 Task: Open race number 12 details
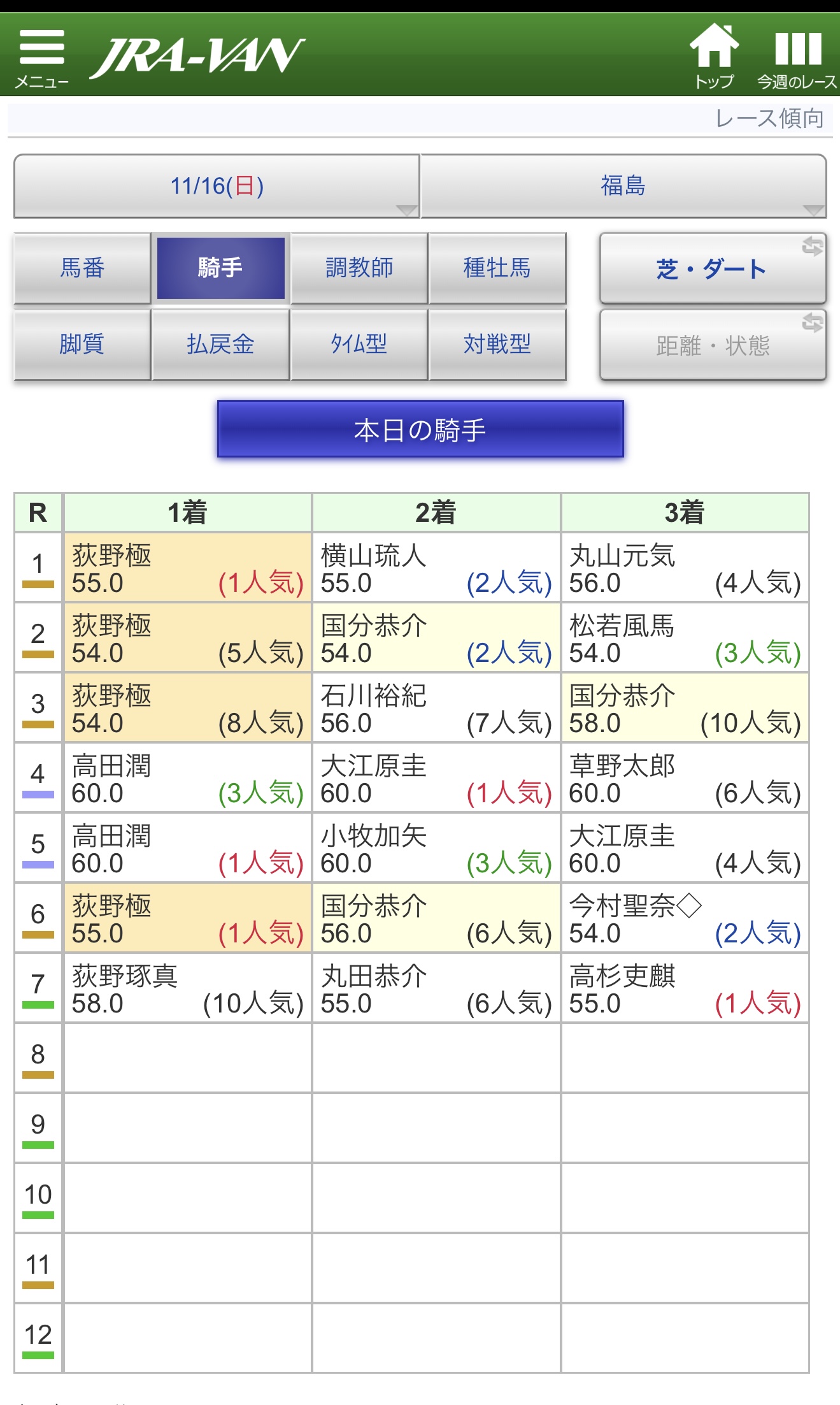click(x=38, y=1338)
